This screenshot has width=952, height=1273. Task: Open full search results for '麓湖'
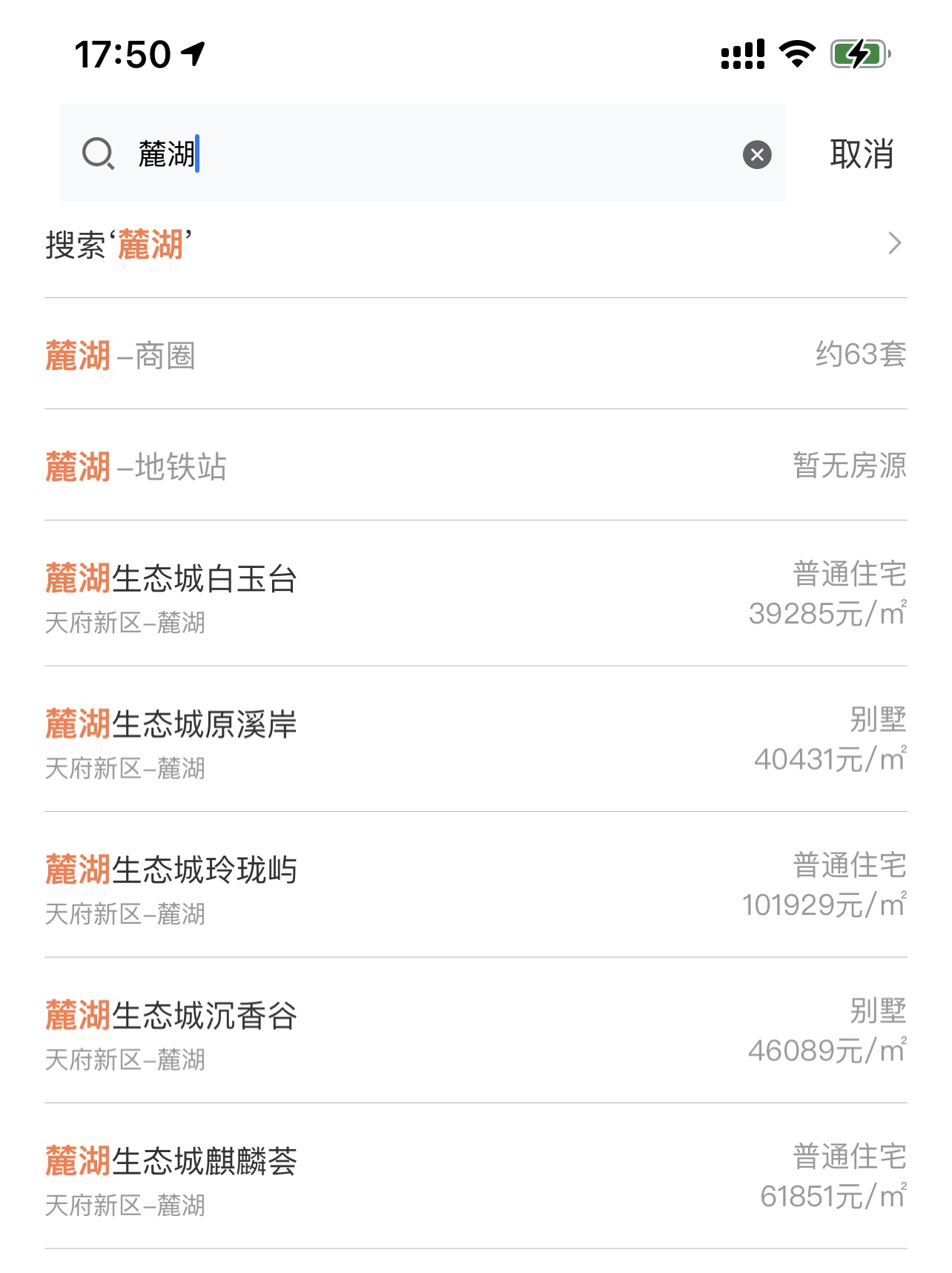pos(475,244)
